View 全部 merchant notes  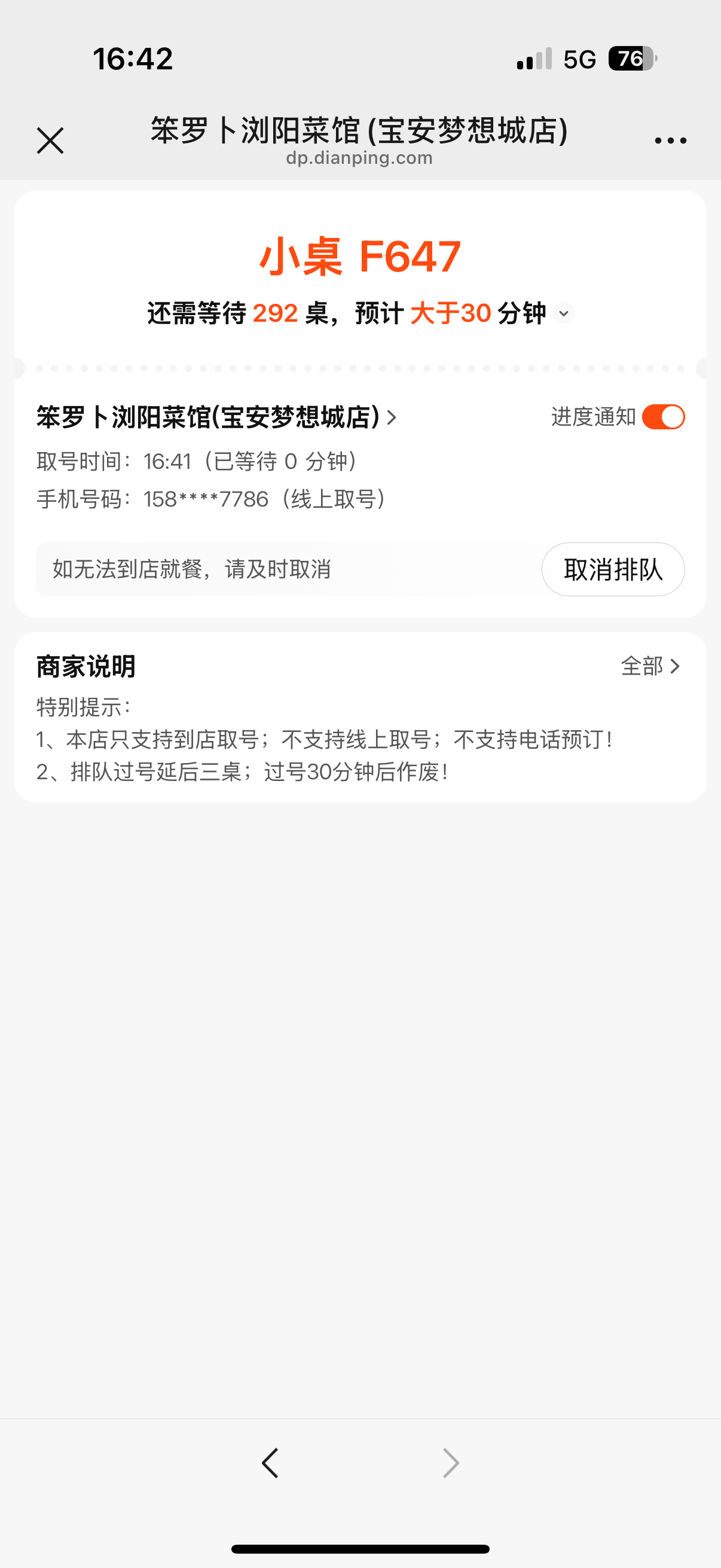(x=650, y=666)
